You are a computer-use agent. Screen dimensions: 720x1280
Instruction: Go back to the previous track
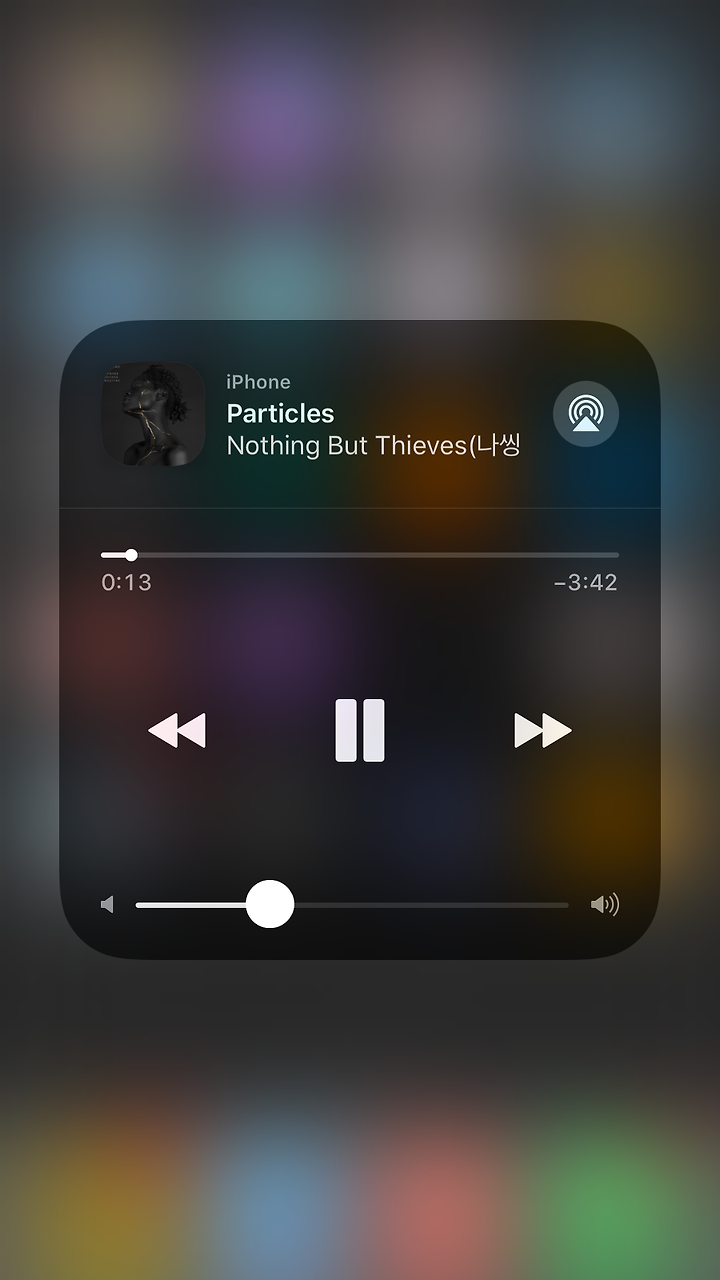(177, 731)
